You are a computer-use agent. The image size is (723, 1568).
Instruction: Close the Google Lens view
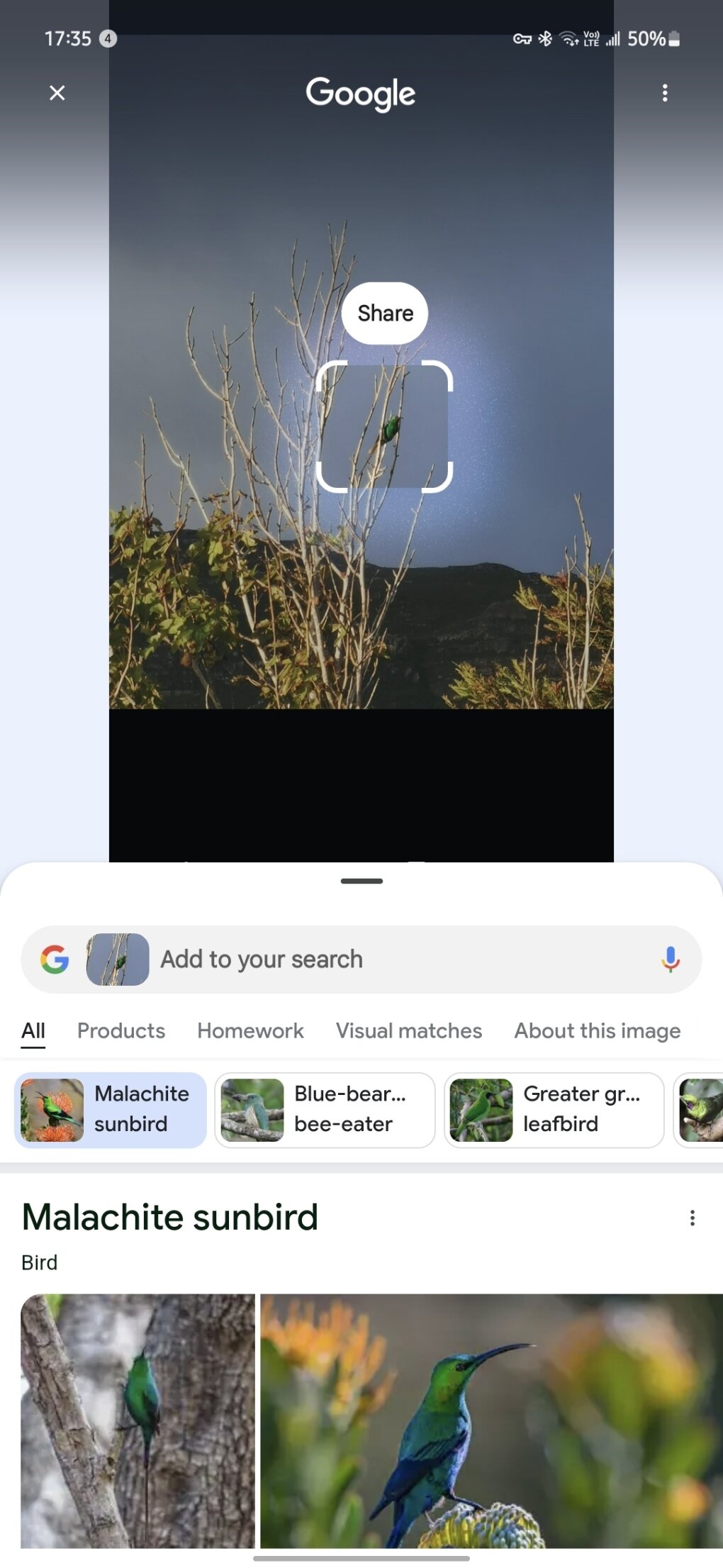(x=57, y=93)
